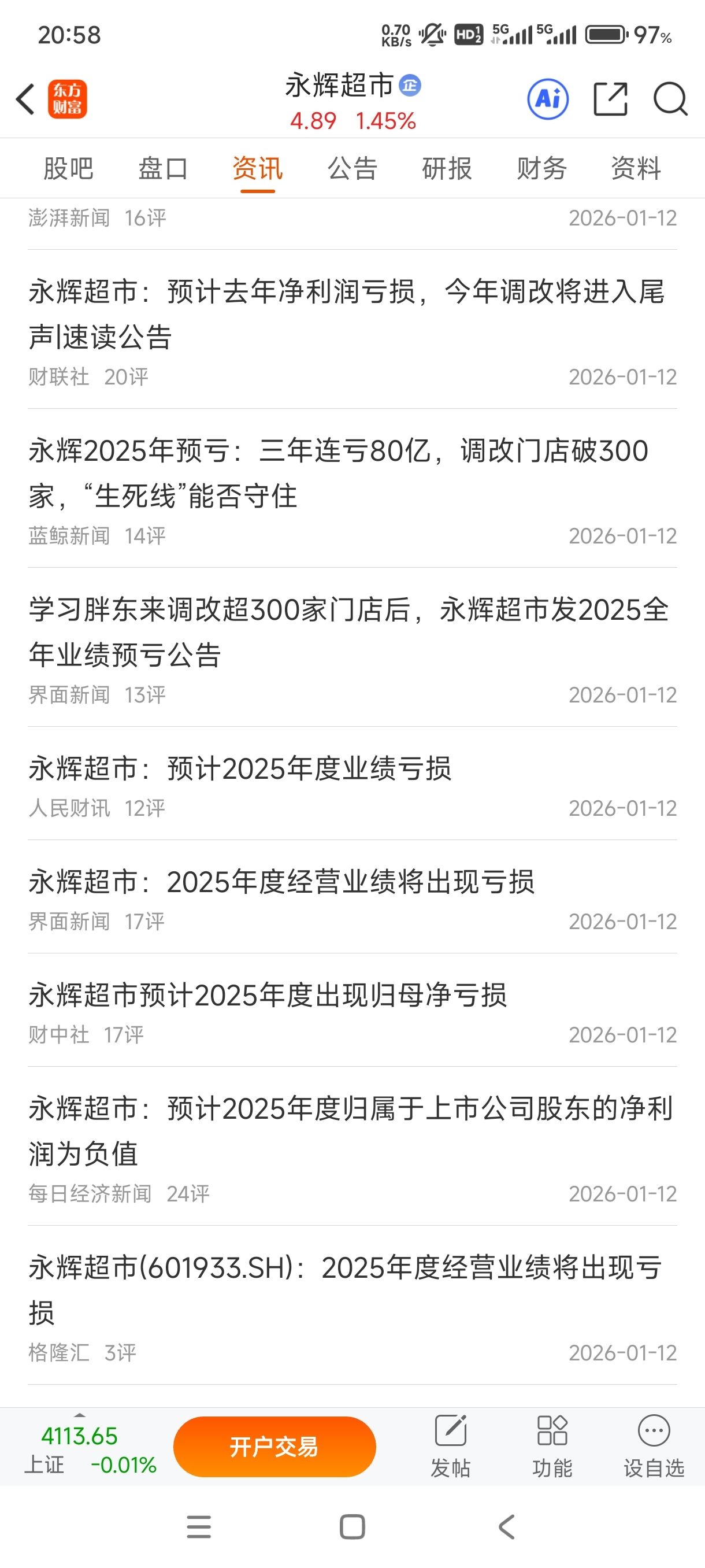This screenshot has width=705, height=1568.
Task: Read 财中社 news on 归母净亏损
Action: click(x=268, y=995)
